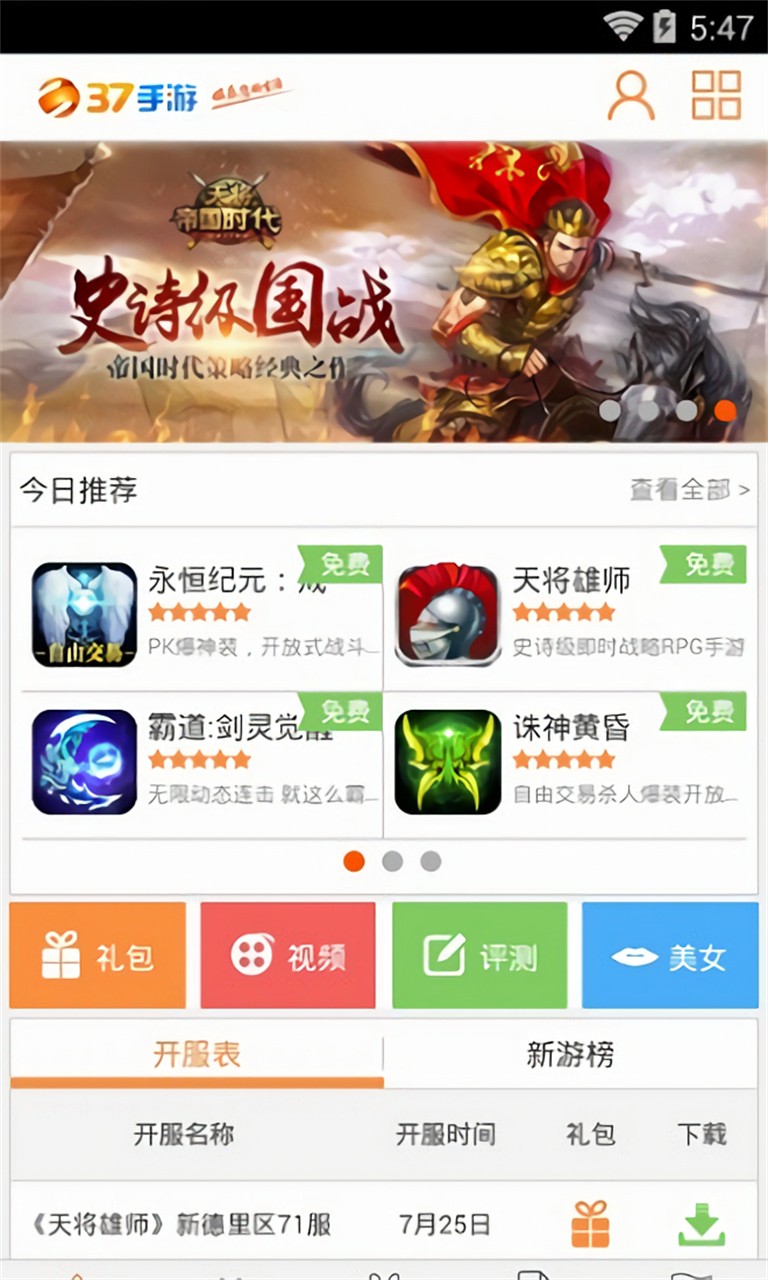Claim the gift for 天将雄师 新德里区71服

coord(590,1224)
